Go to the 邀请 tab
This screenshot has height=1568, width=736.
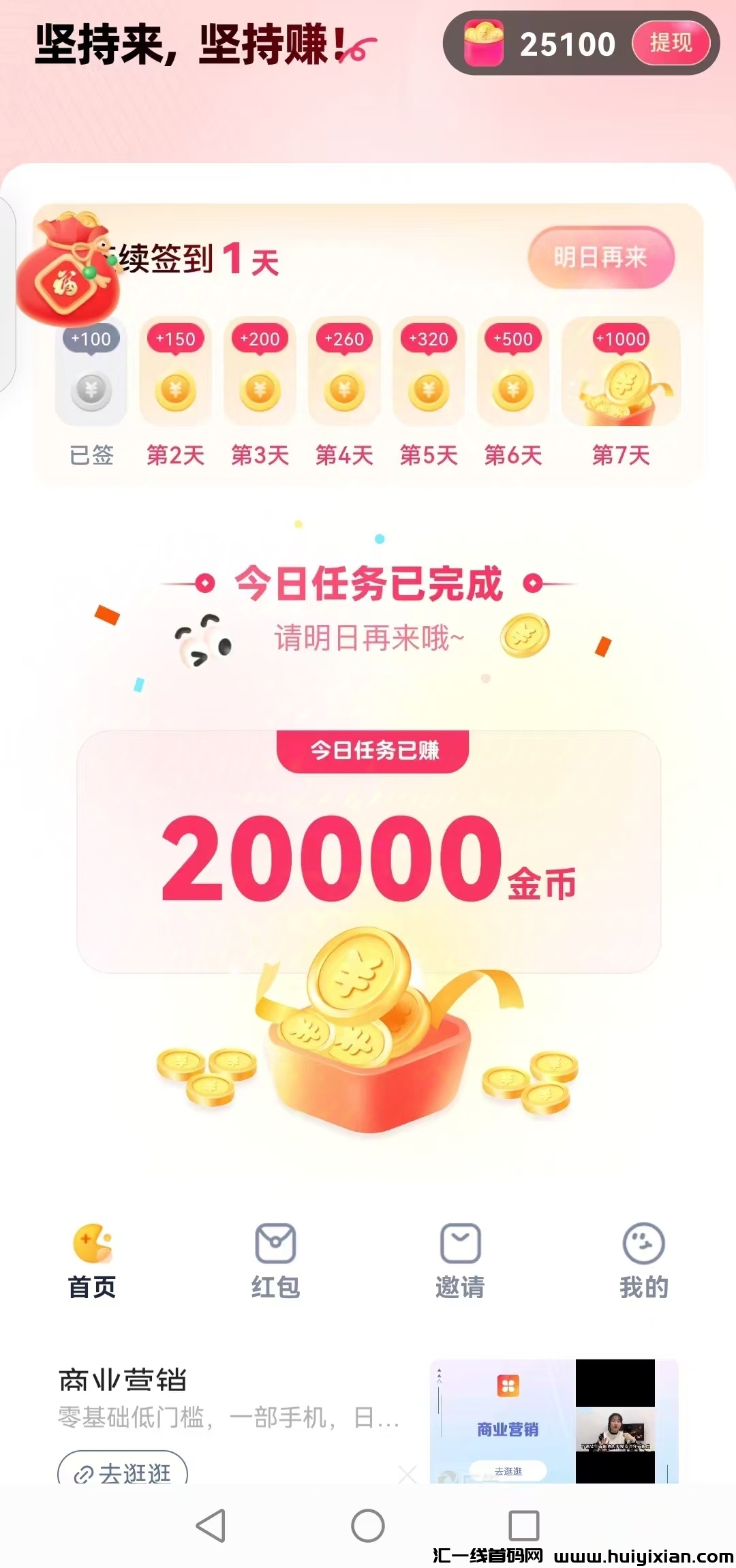[460, 1262]
